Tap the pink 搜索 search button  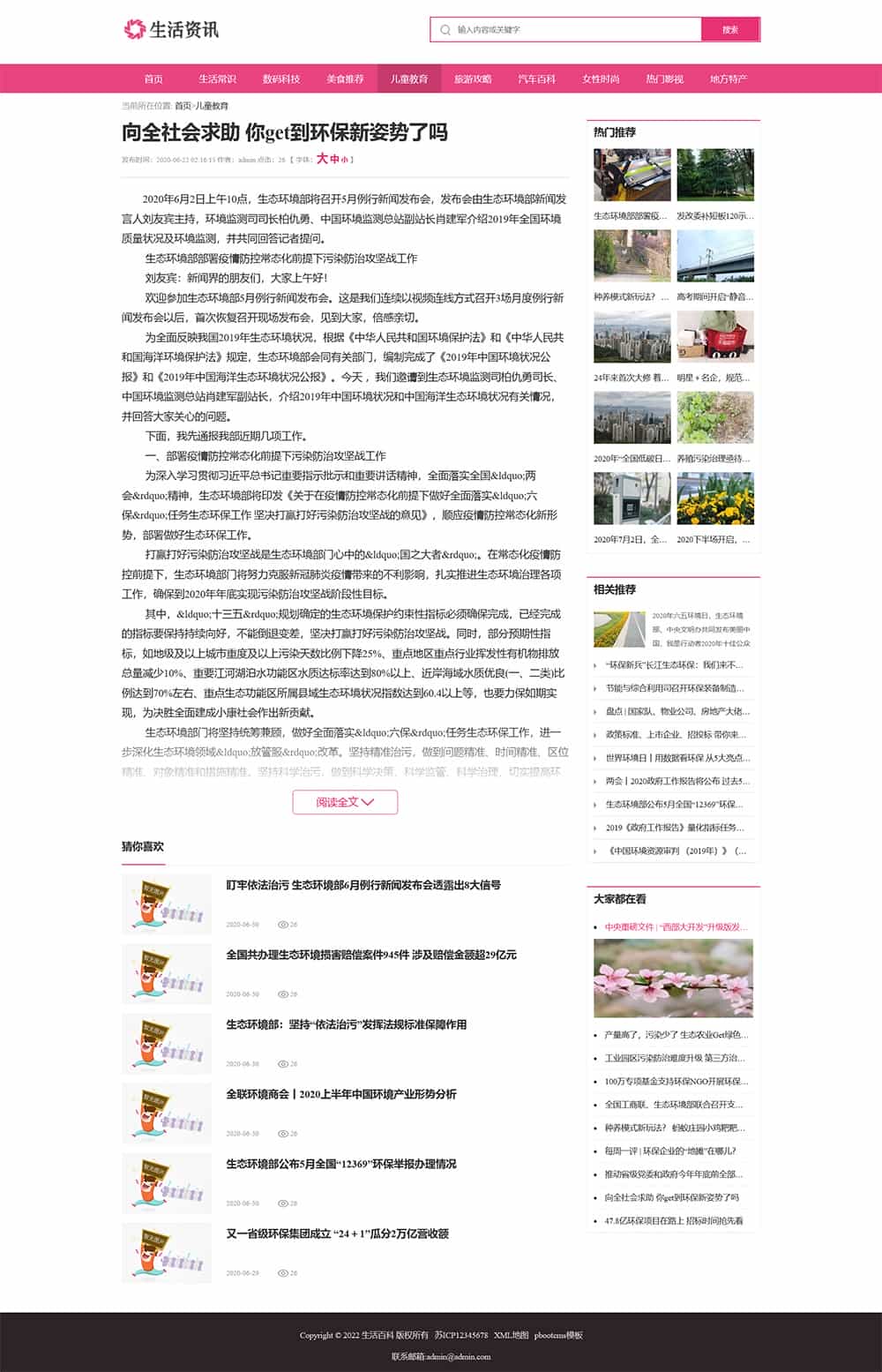(730, 29)
